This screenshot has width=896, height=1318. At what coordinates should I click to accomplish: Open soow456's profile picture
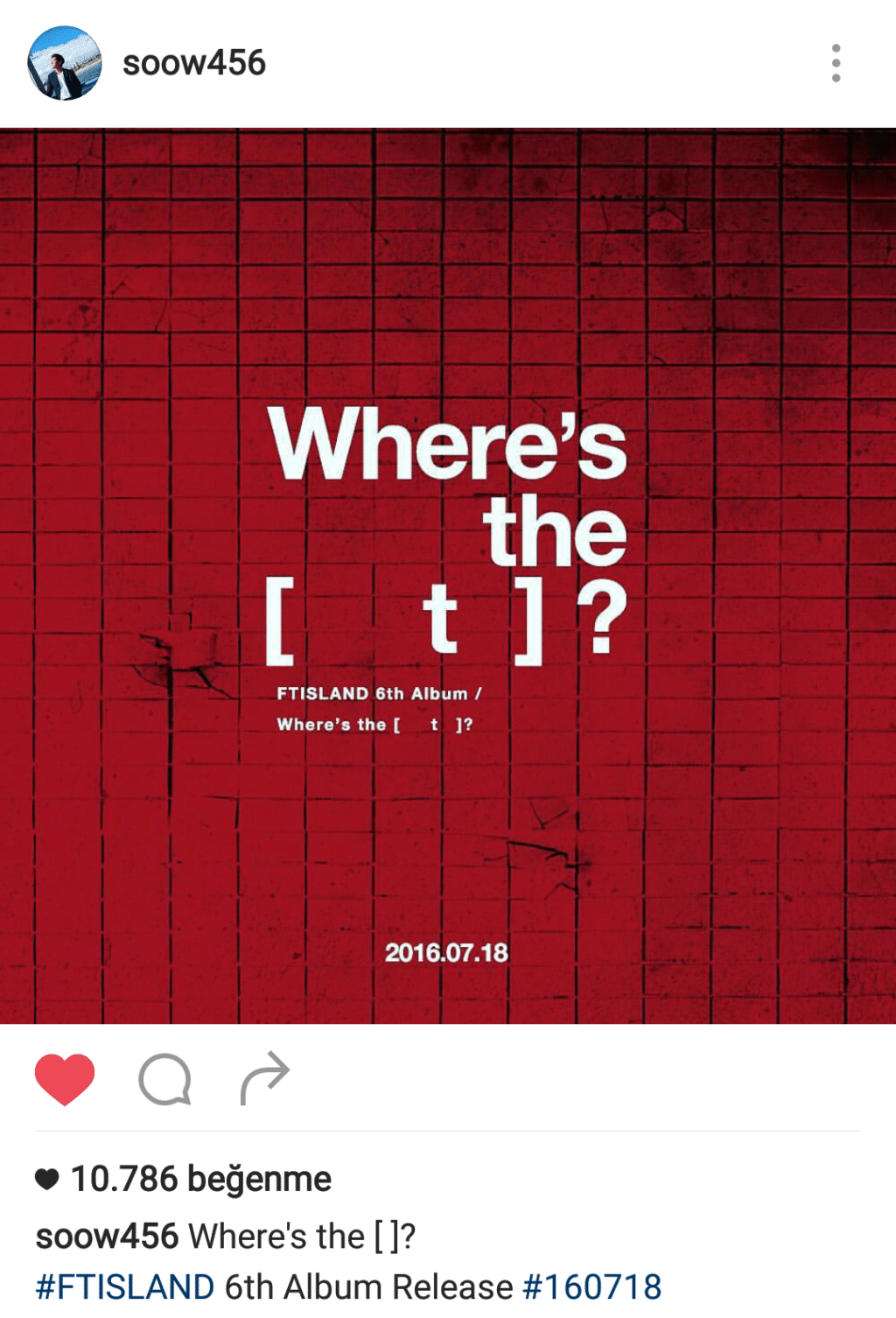click(64, 63)
